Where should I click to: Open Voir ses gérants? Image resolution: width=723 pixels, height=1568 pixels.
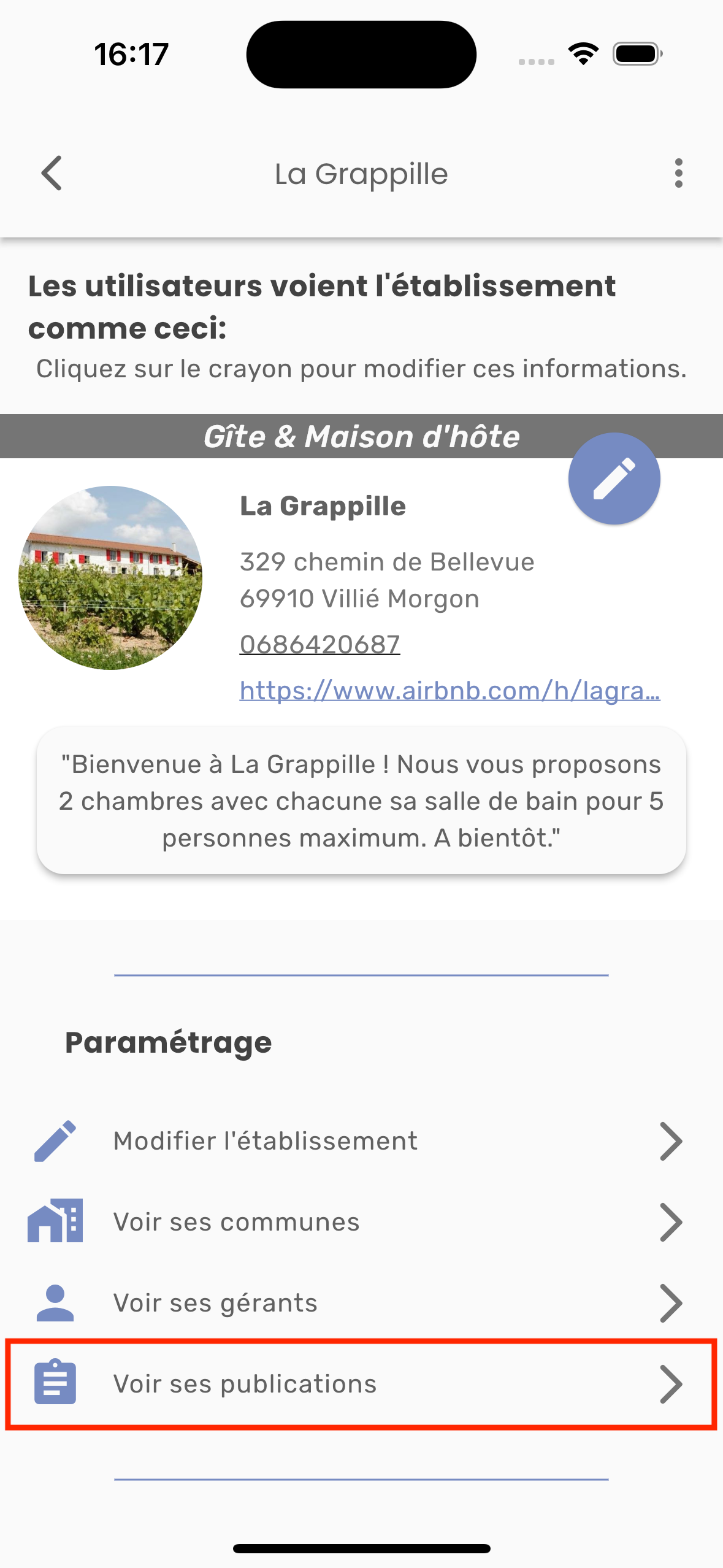[361, 1303]
